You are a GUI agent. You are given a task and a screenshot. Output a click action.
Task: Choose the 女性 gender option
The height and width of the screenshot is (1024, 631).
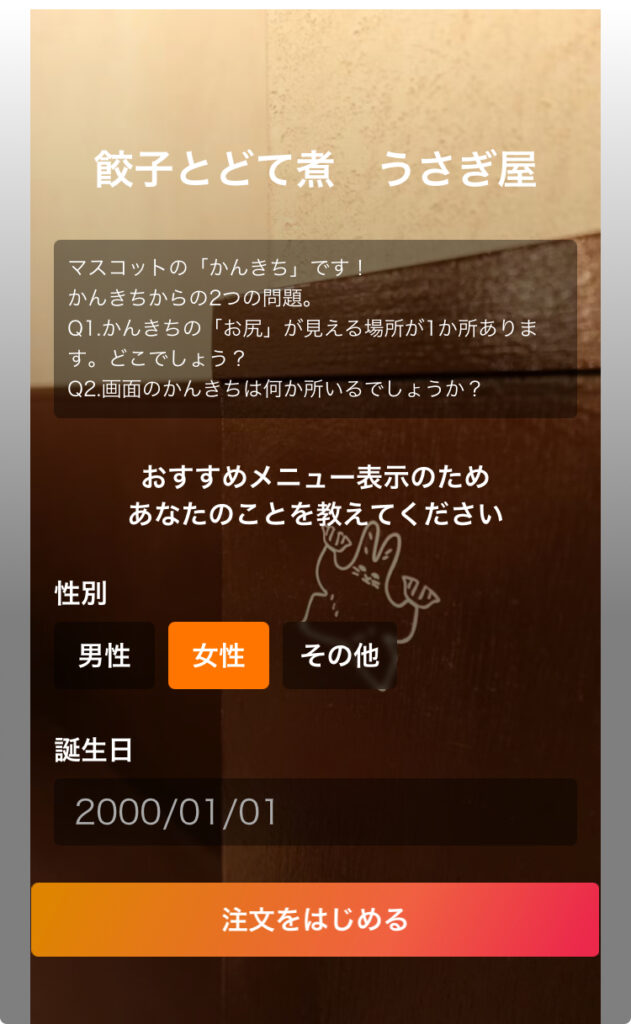[x=219, y=656]
